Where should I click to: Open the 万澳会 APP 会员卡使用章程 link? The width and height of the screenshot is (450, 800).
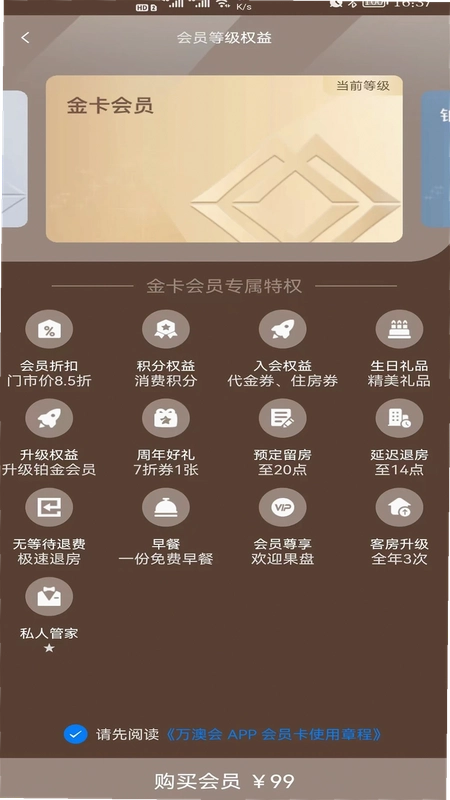click(274, 735)
